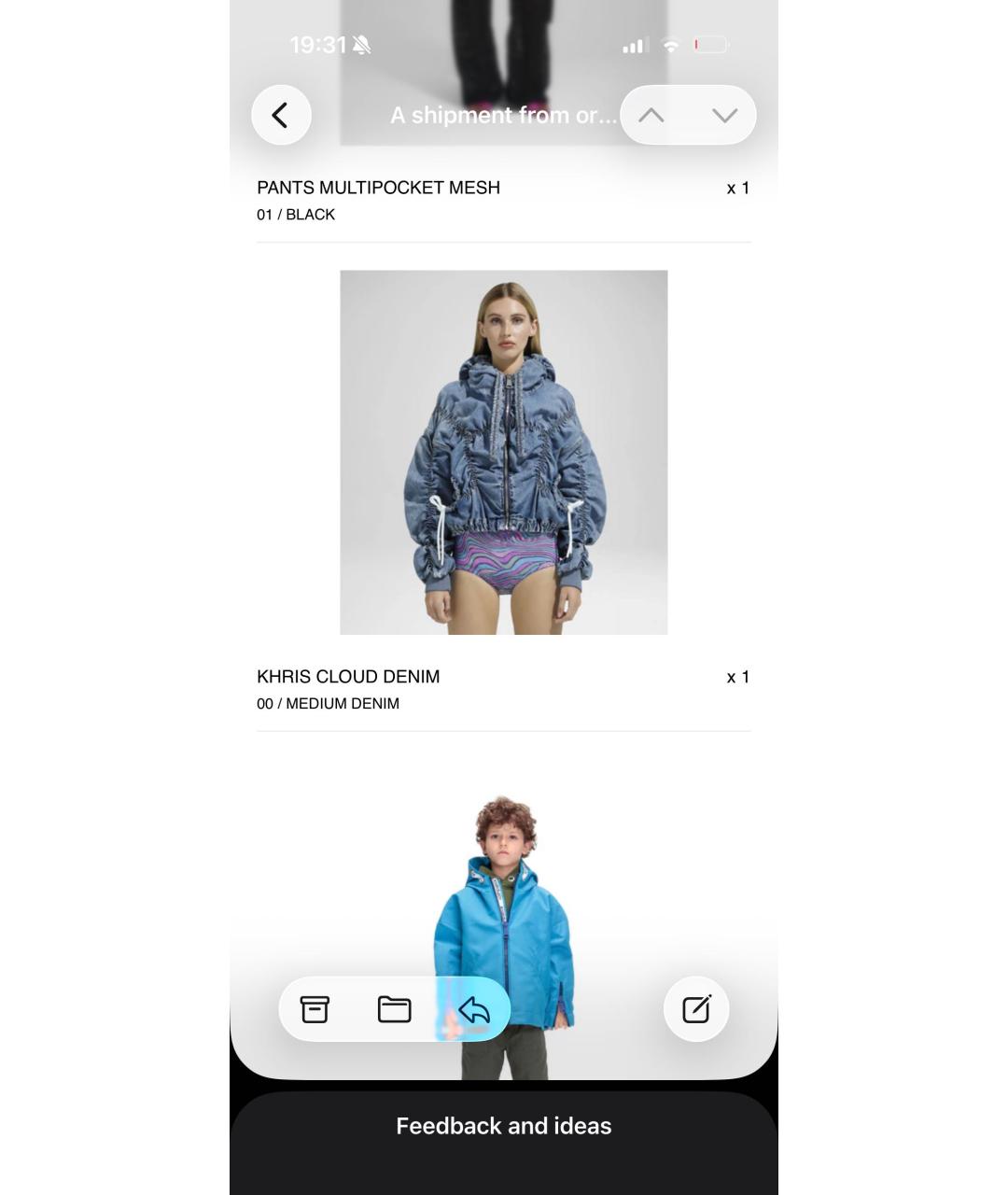1008x1195 pixels.
Task: Jump to the previous message
Action: pos(651,115)
